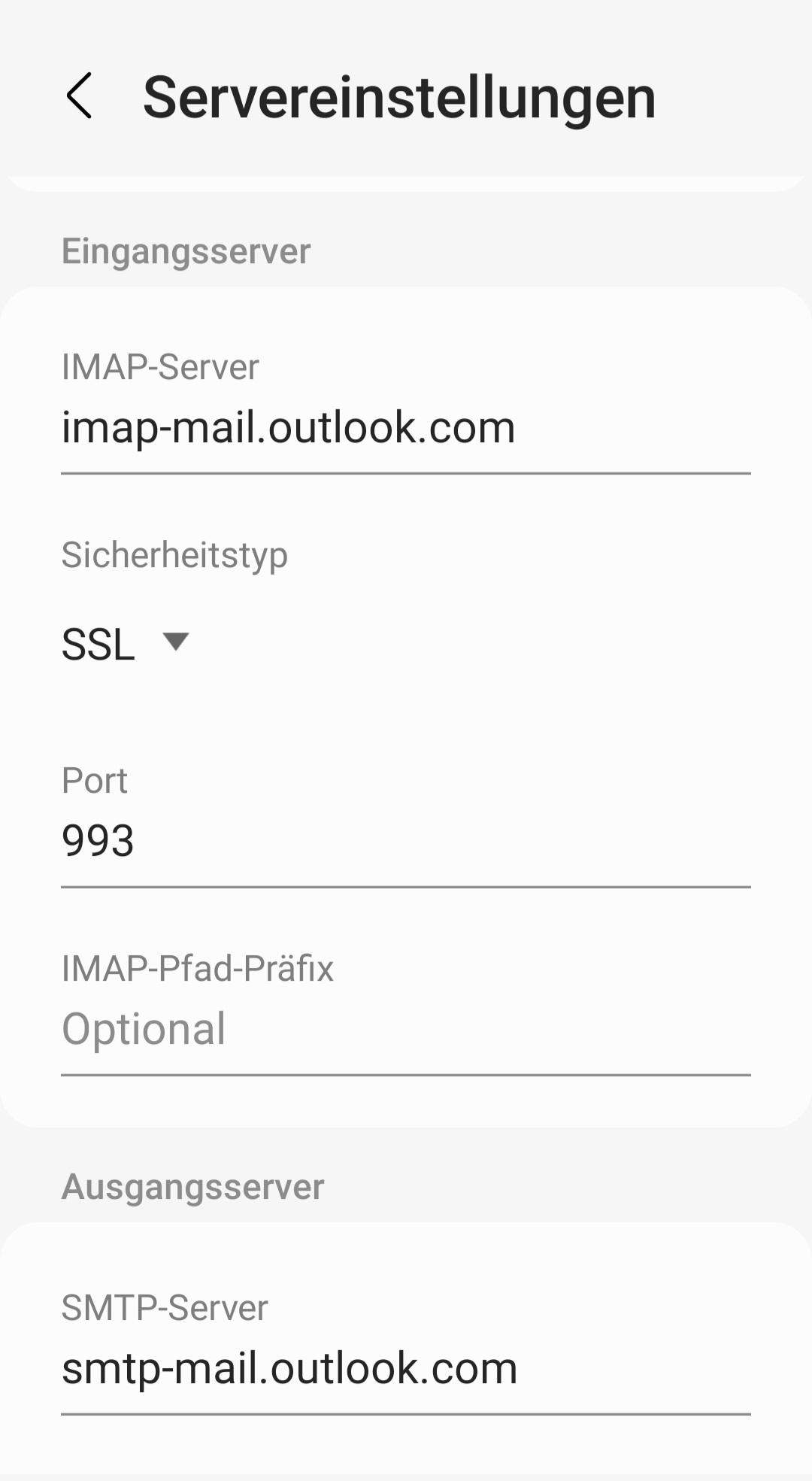Image resolution: width=812 pixels, height=1481 pixels.
Task: Tap the Port label
Action: pos(95,780)
